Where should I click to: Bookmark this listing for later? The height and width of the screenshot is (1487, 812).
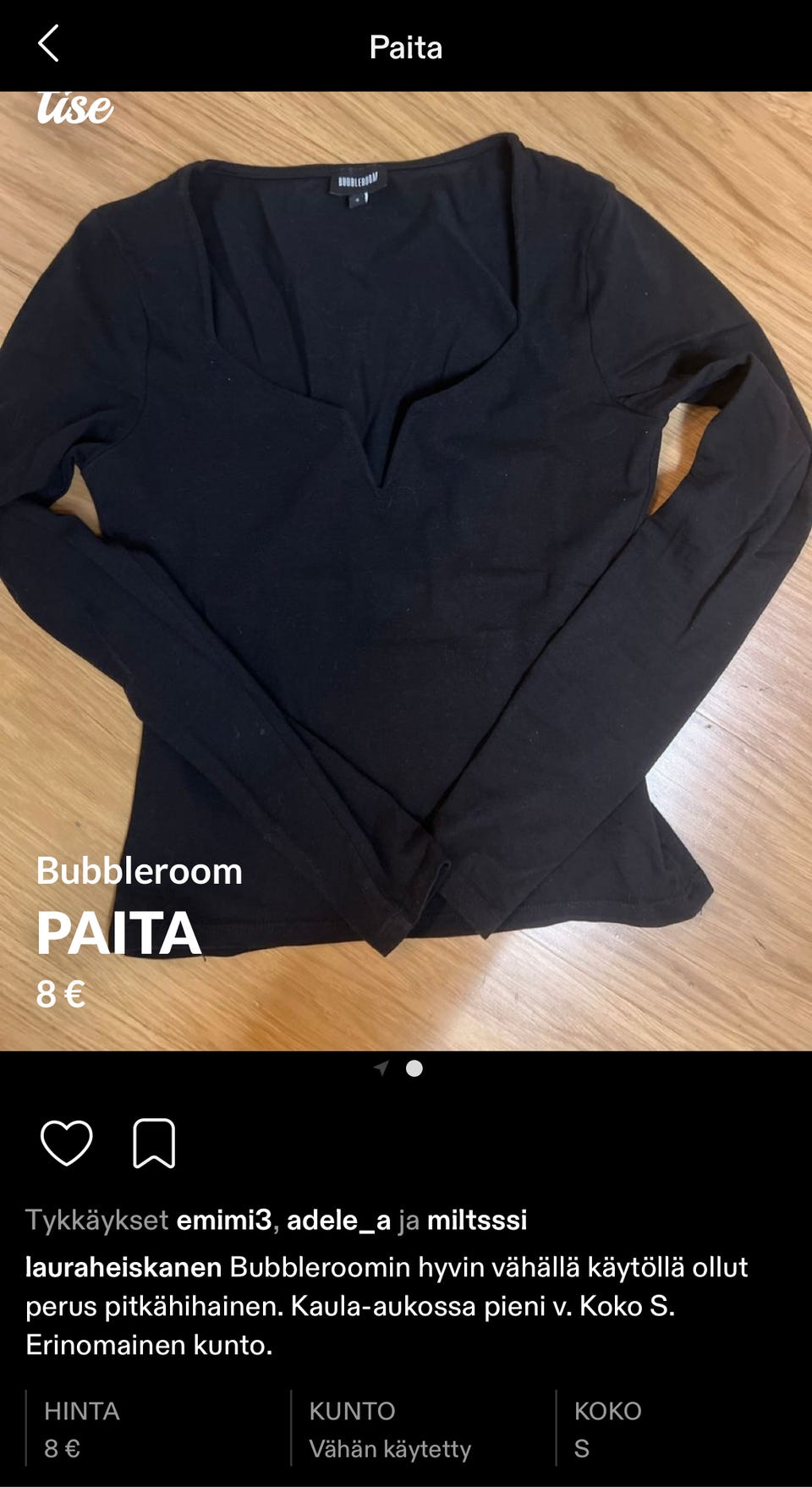(x=154, y=1143)
